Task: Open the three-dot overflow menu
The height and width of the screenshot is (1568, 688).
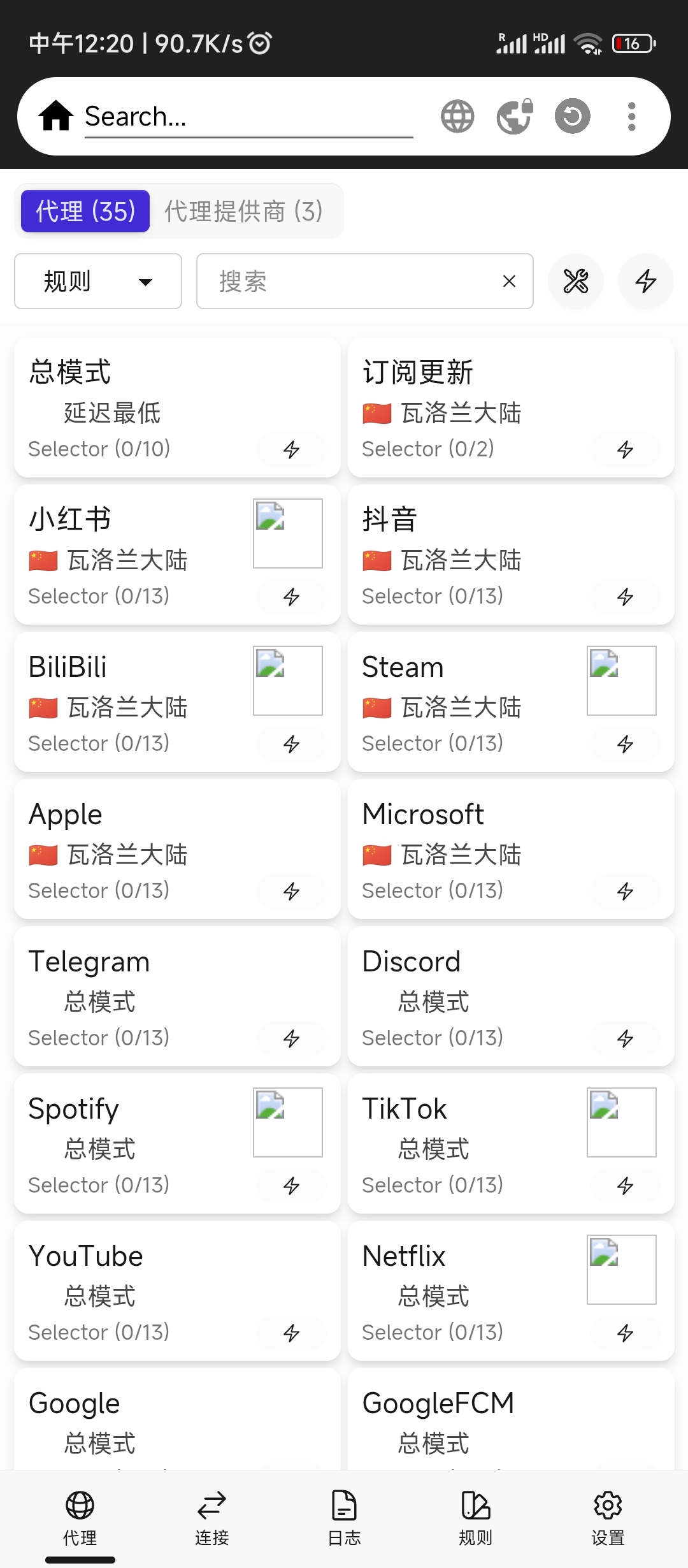Action: (x=631, y=117)
